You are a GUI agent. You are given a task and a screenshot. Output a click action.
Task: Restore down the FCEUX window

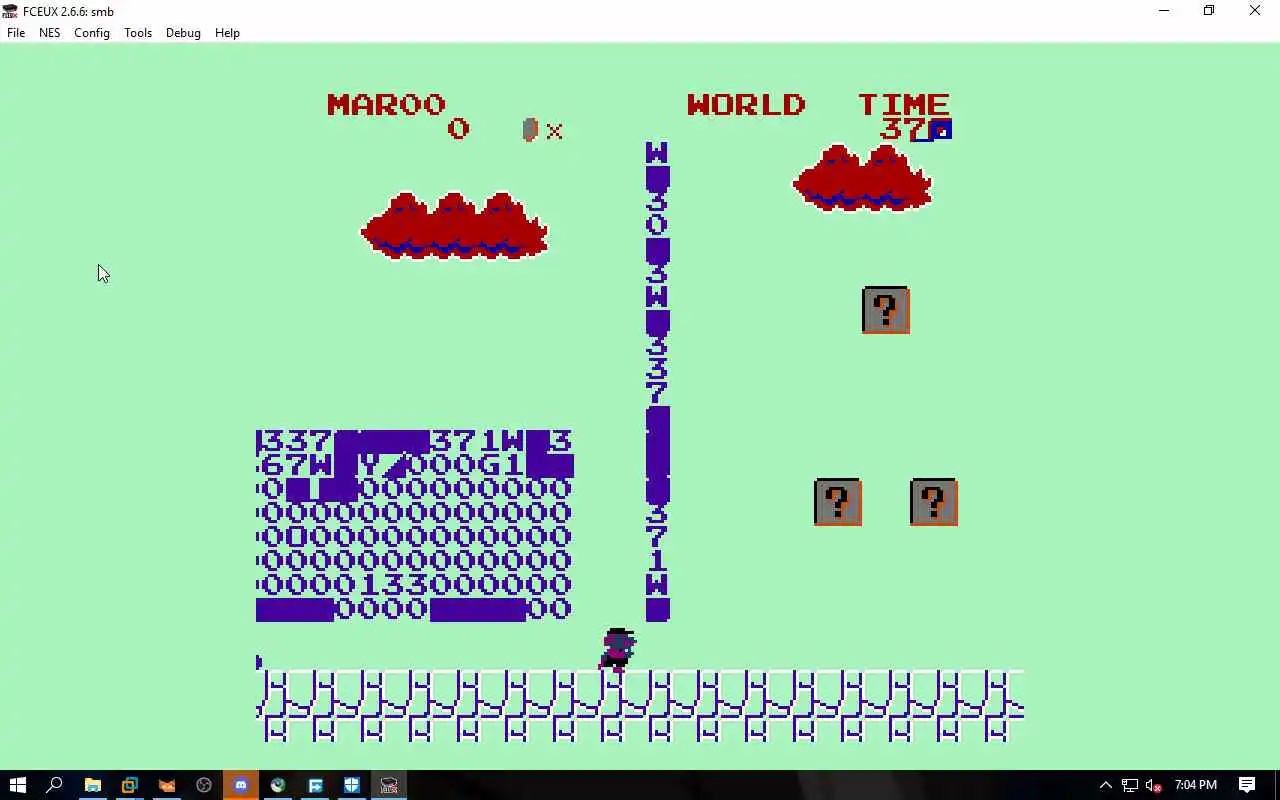pos(1209,11)
